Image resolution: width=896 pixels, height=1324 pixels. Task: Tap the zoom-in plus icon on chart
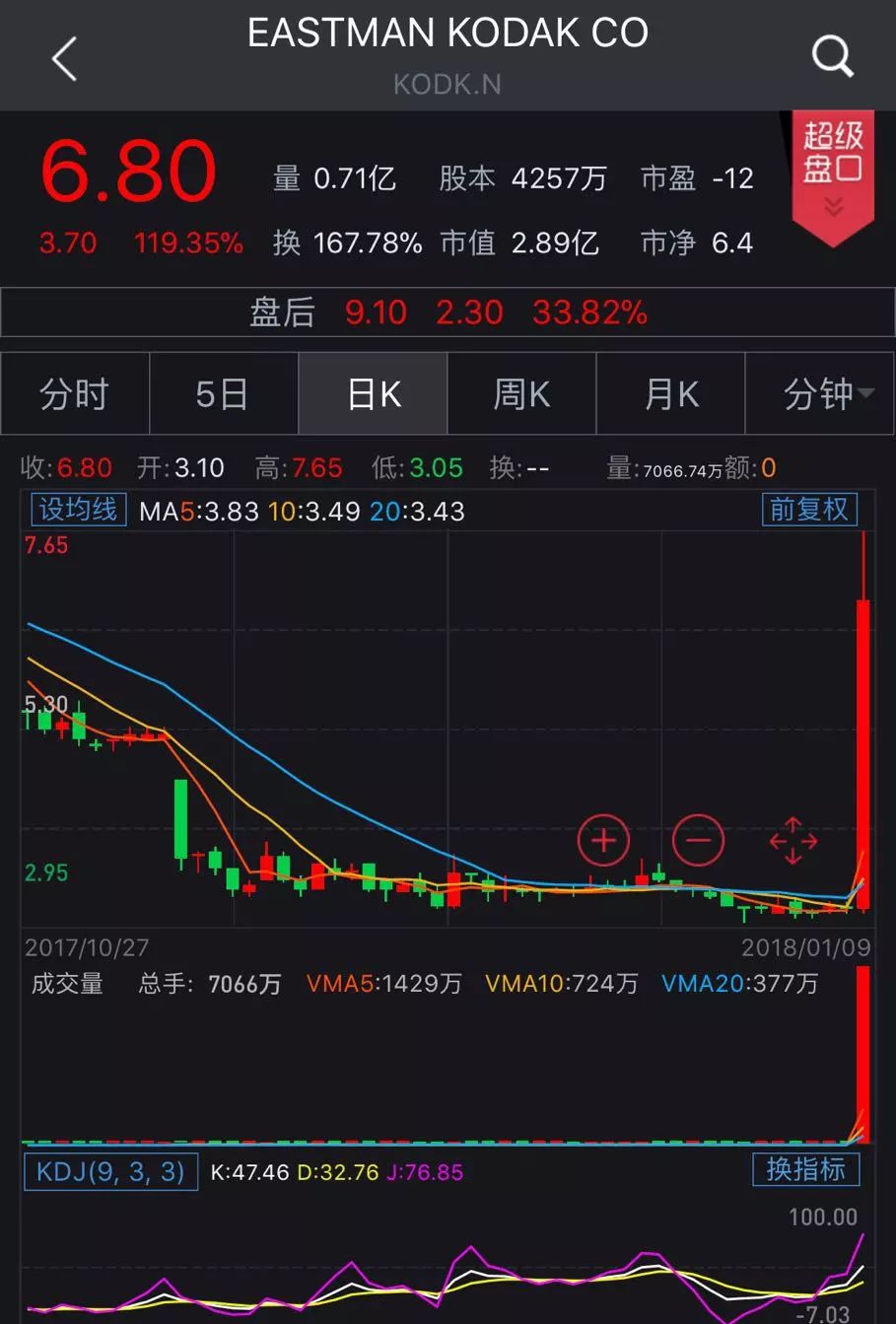603,840
